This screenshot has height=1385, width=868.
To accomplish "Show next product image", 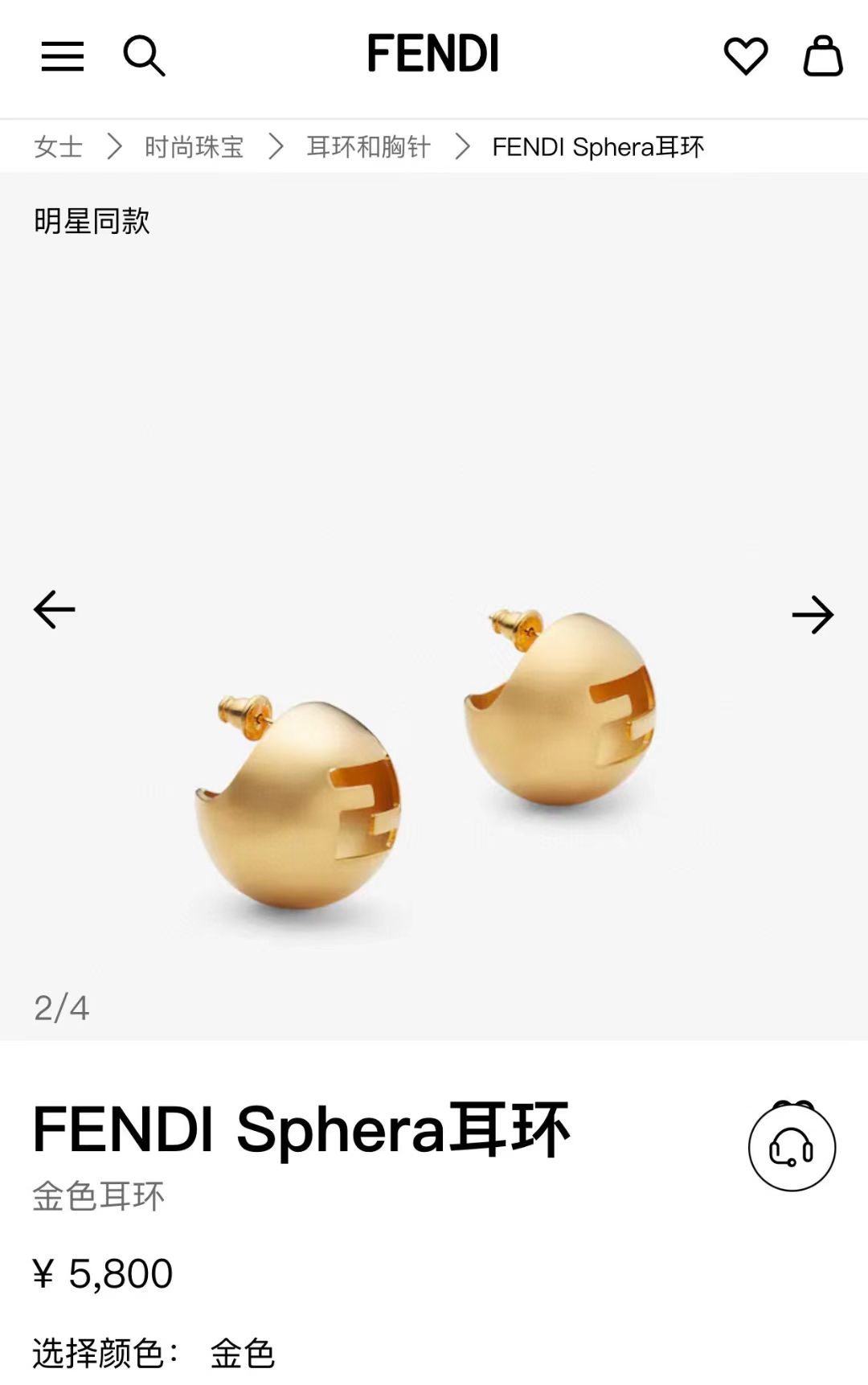I will (813, 615).
